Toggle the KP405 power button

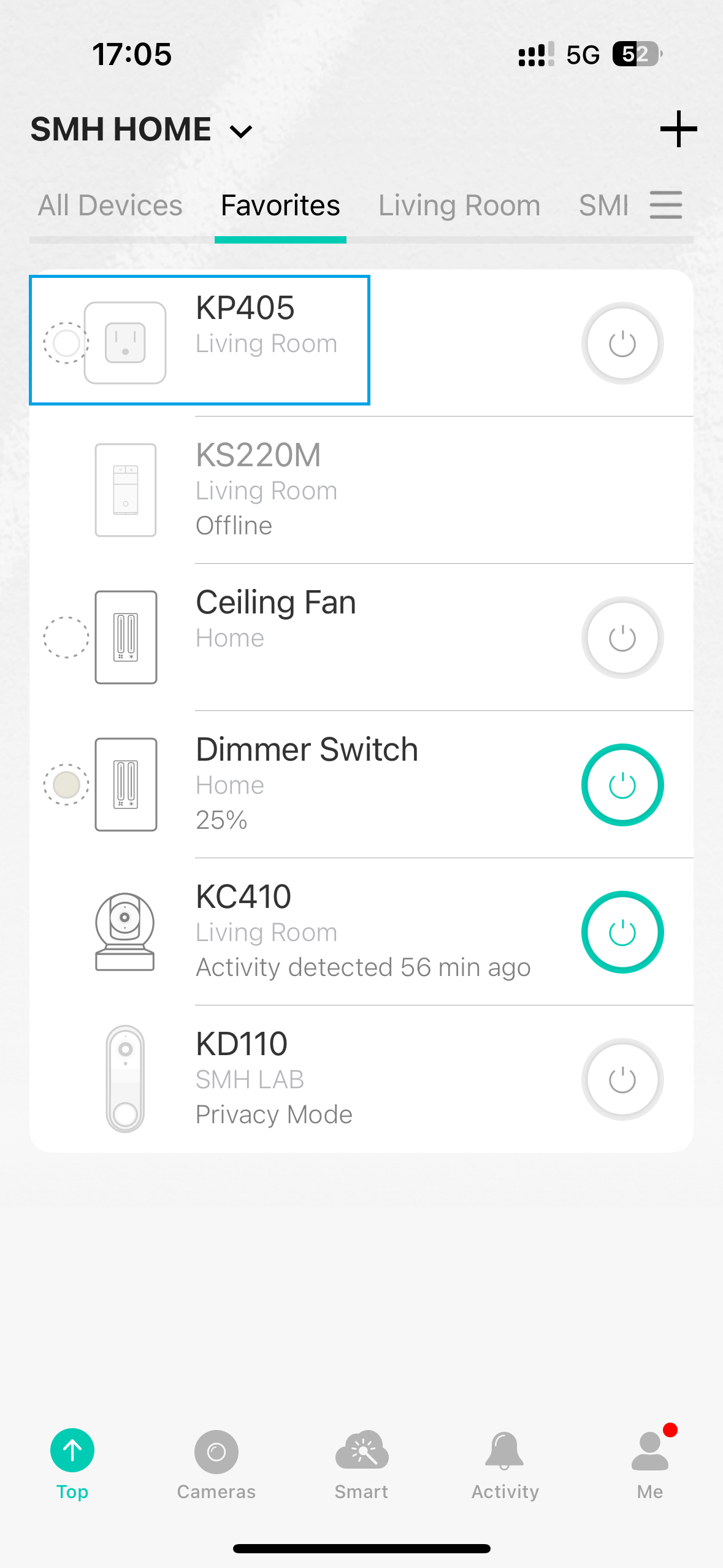[x=622, y=344]
